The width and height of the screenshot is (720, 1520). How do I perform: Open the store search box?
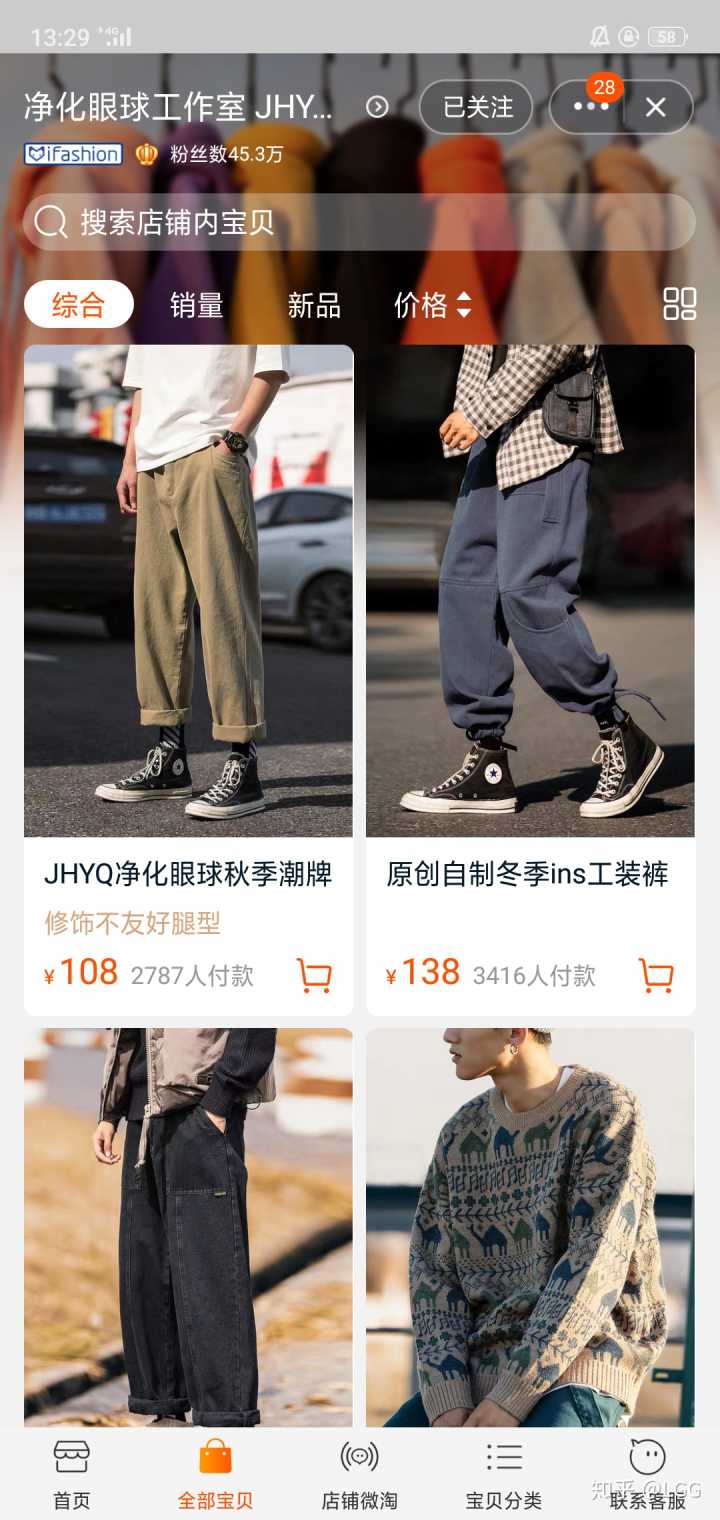(x=358, y=222)
